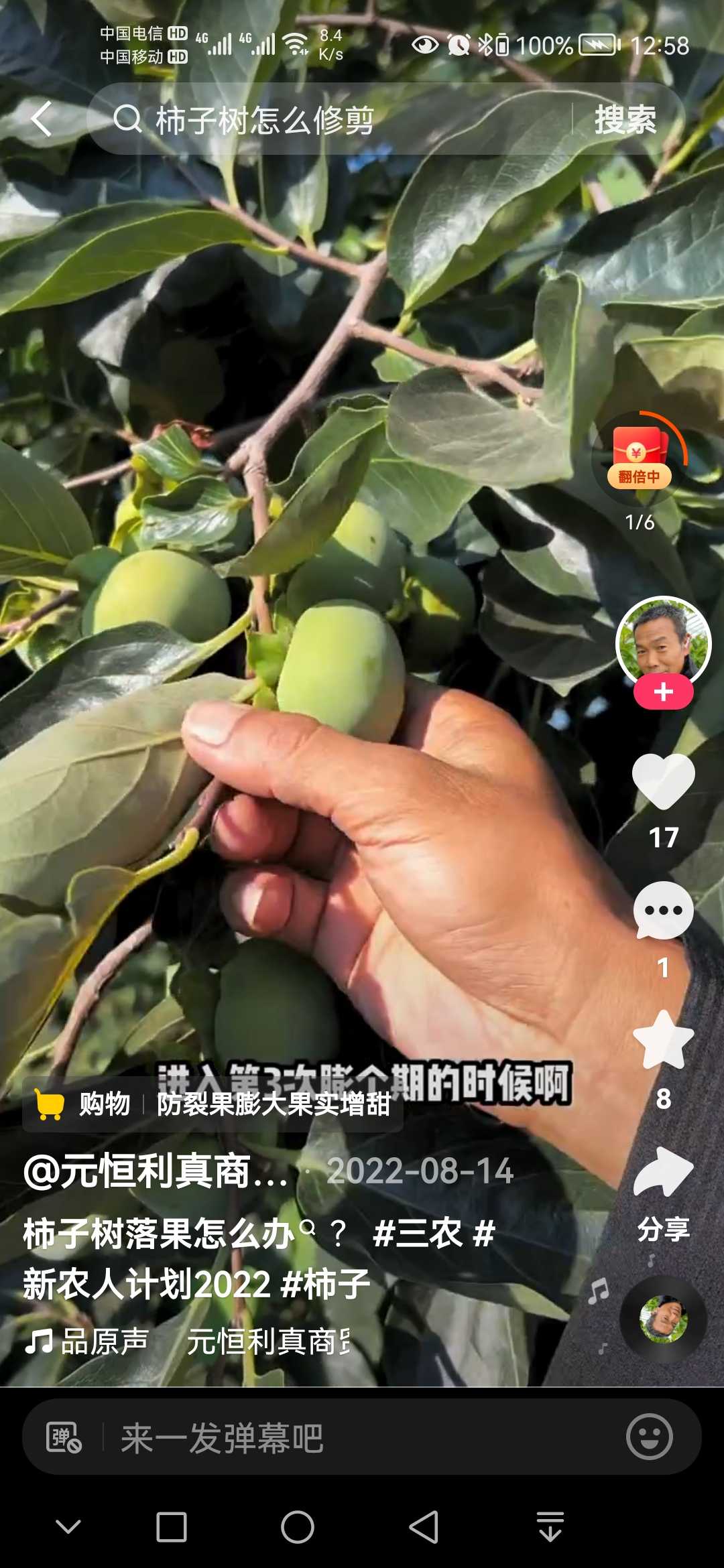Follow the creator with the plus button
The height and width of the screenshot is (1568, 724).
(x=663, y=692)
